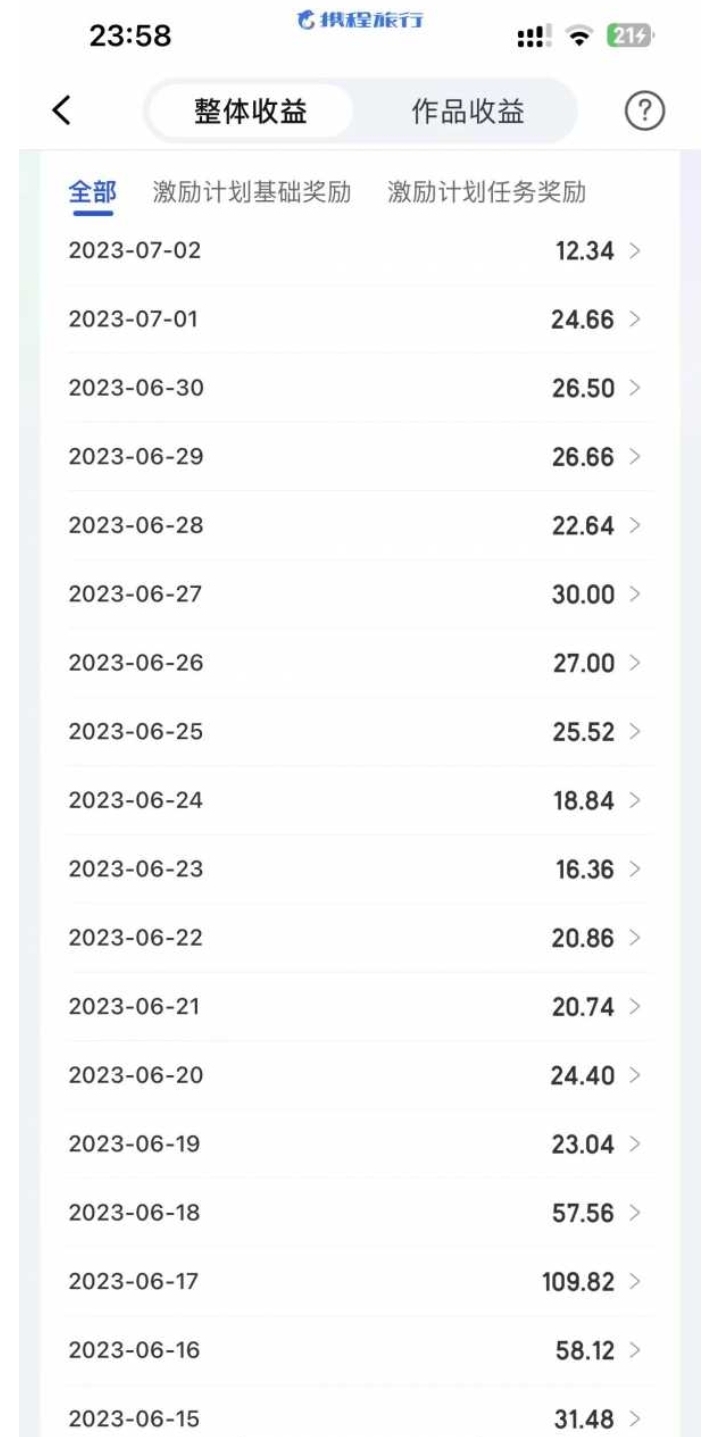Switch to the 作品收益 tab

[468, 112]
